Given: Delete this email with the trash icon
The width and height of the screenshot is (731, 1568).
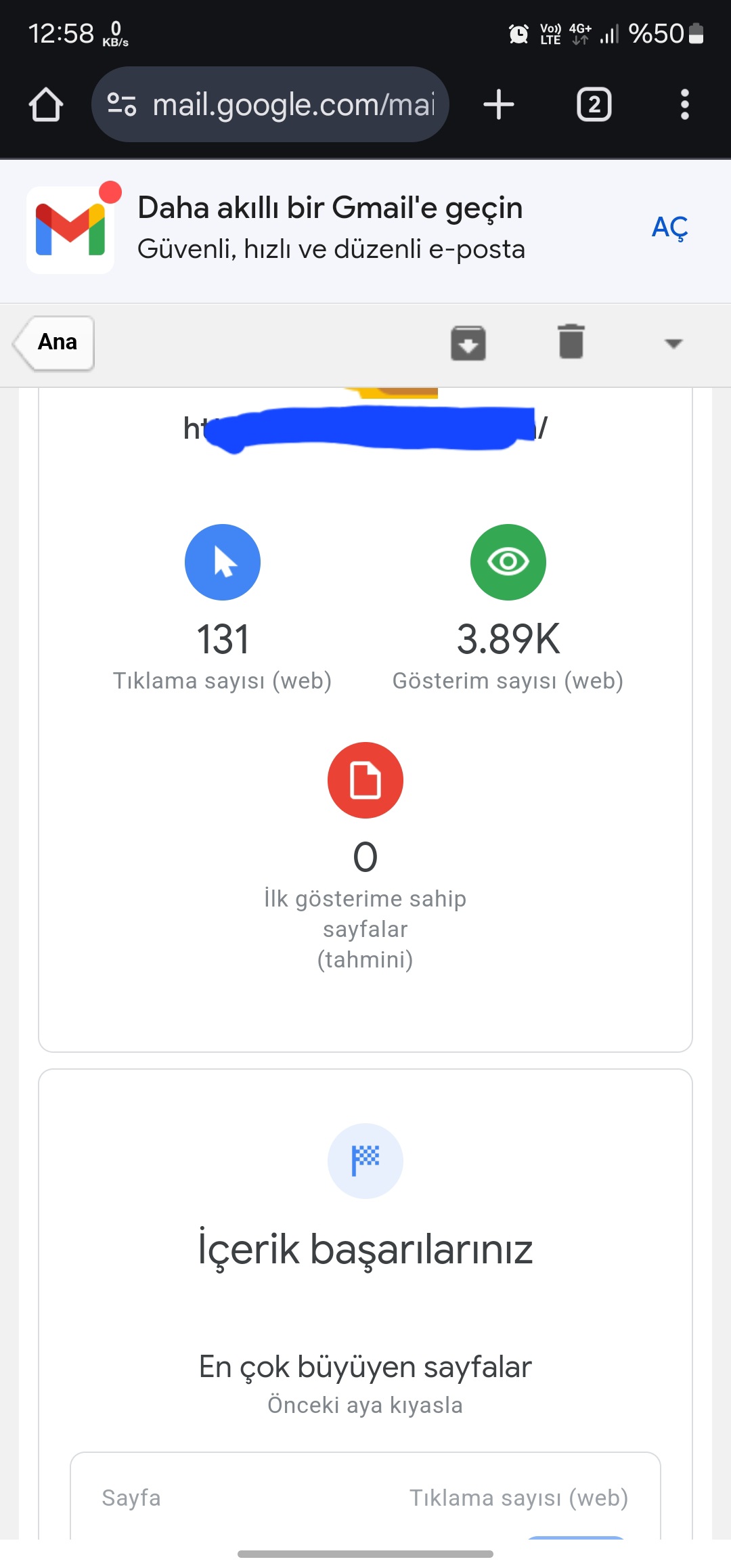Looking at the screenshot, I should [571, 341].
